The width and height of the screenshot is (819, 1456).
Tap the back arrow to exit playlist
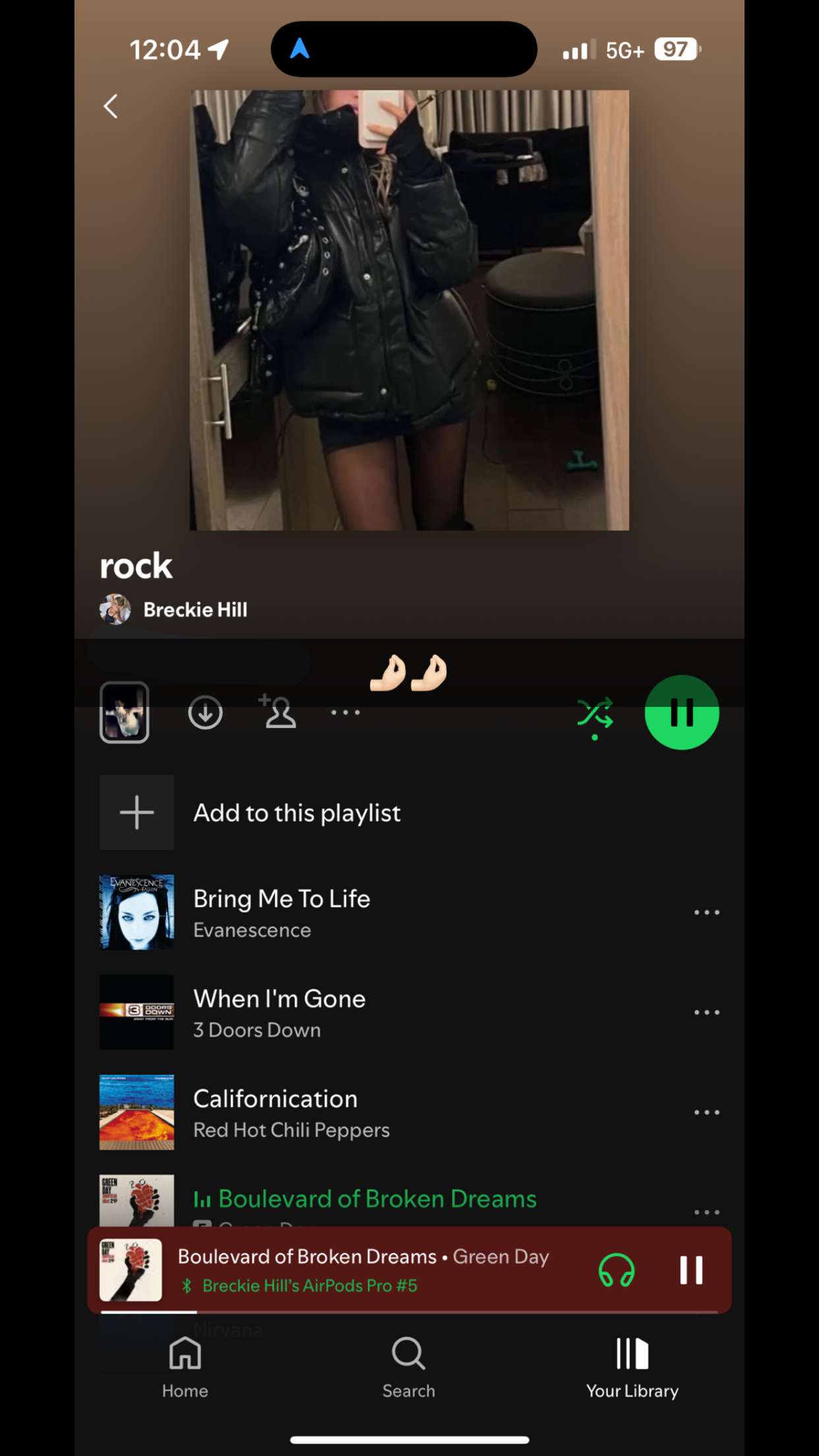(x=111, y=106)
